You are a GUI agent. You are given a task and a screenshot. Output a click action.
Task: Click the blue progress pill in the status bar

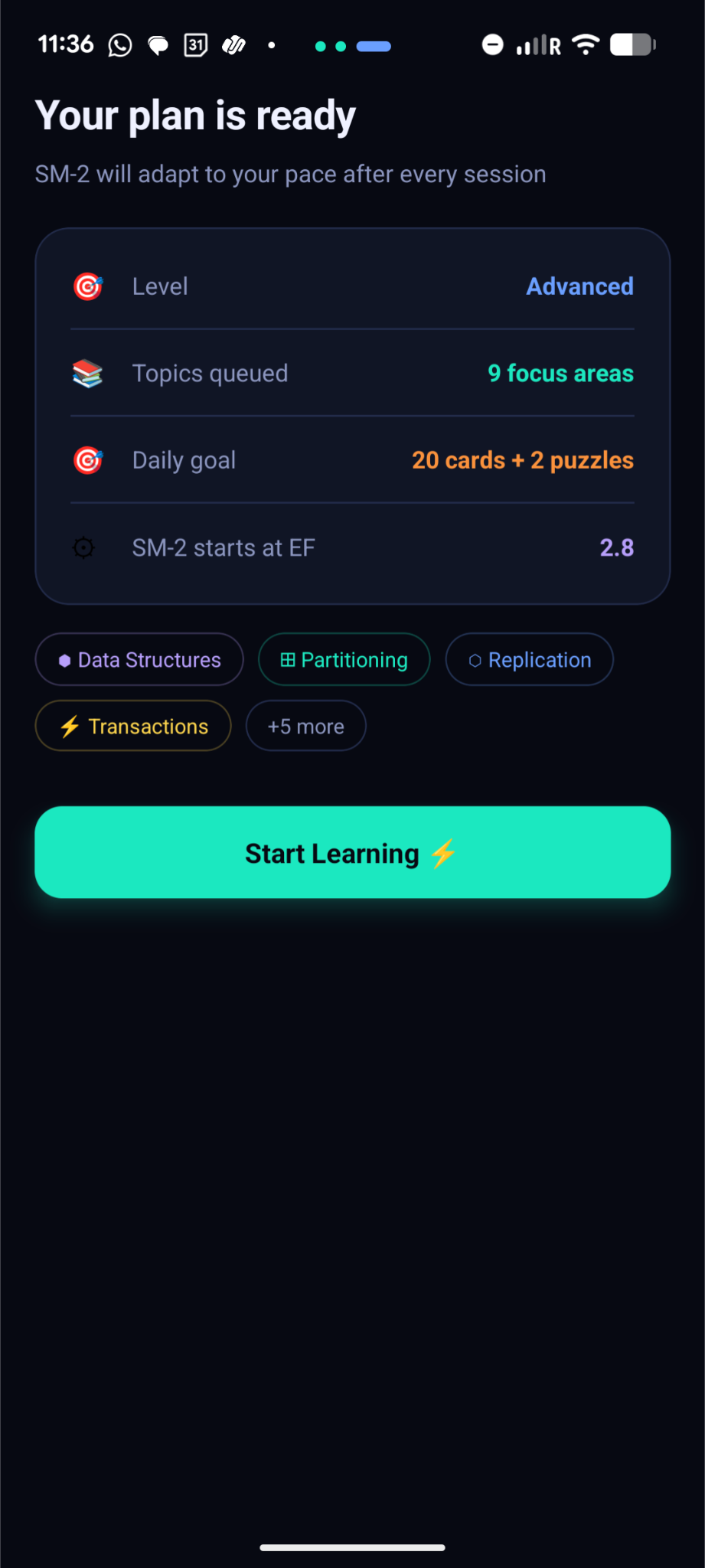374,46
